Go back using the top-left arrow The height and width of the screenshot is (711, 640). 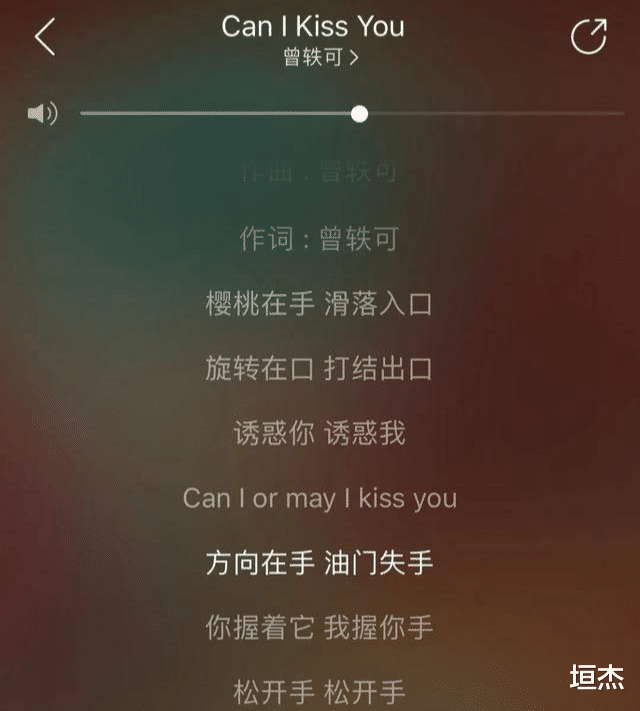coord(45,37)
